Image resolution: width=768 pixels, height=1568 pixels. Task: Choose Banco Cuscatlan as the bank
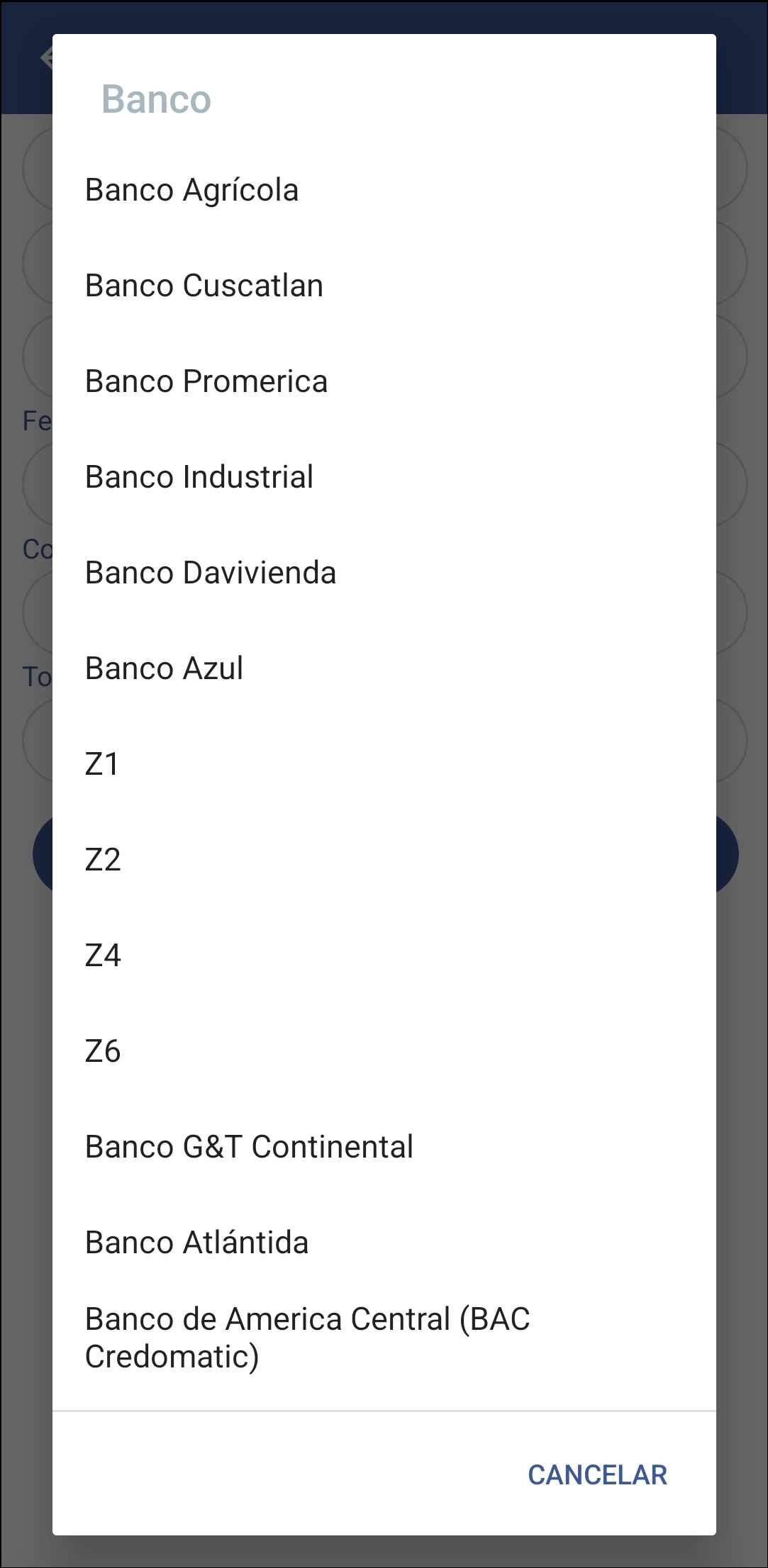pyautogui.click(x=204, y=286)
